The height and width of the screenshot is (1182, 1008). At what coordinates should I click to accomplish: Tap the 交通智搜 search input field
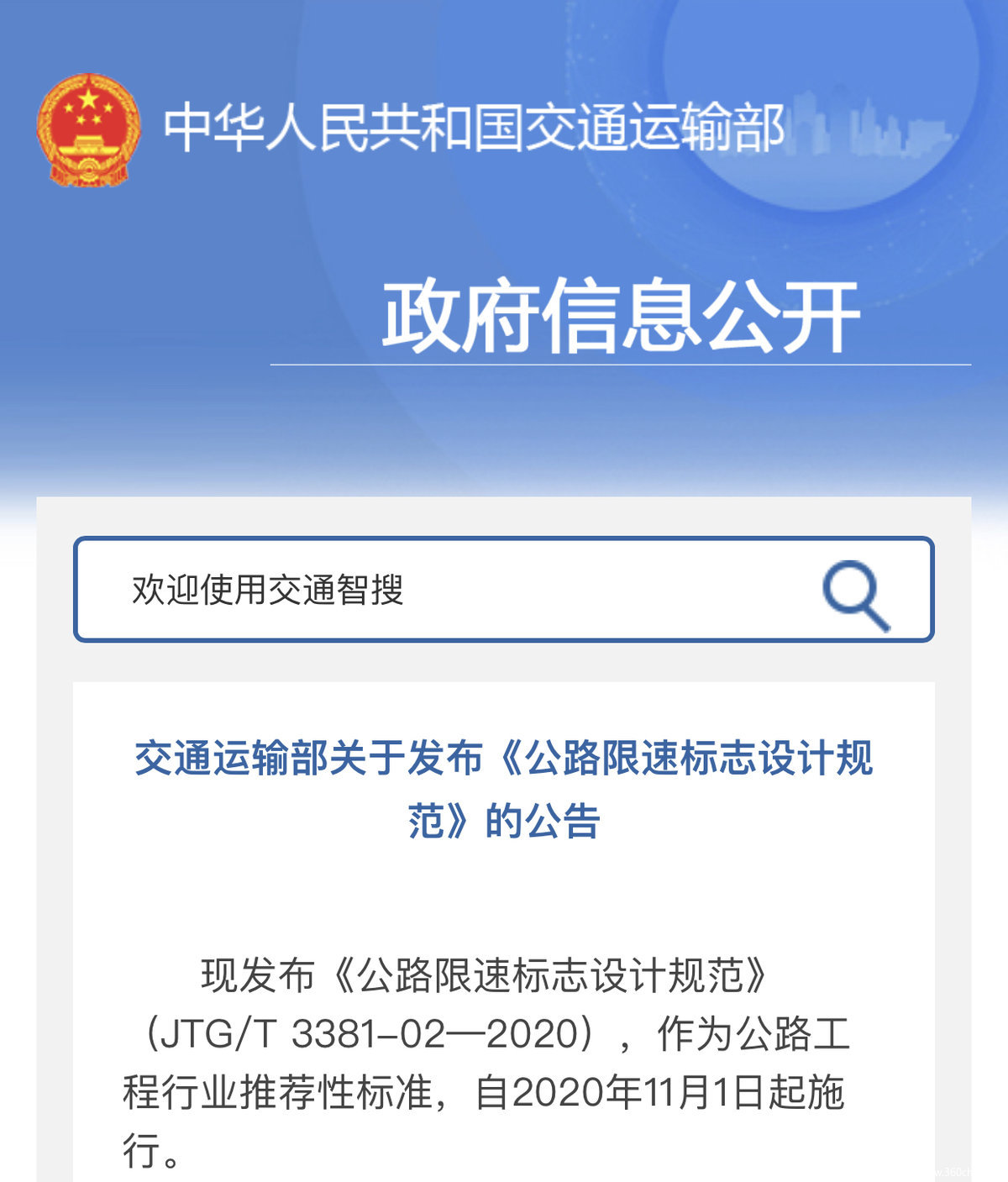(x=437, y=590)
